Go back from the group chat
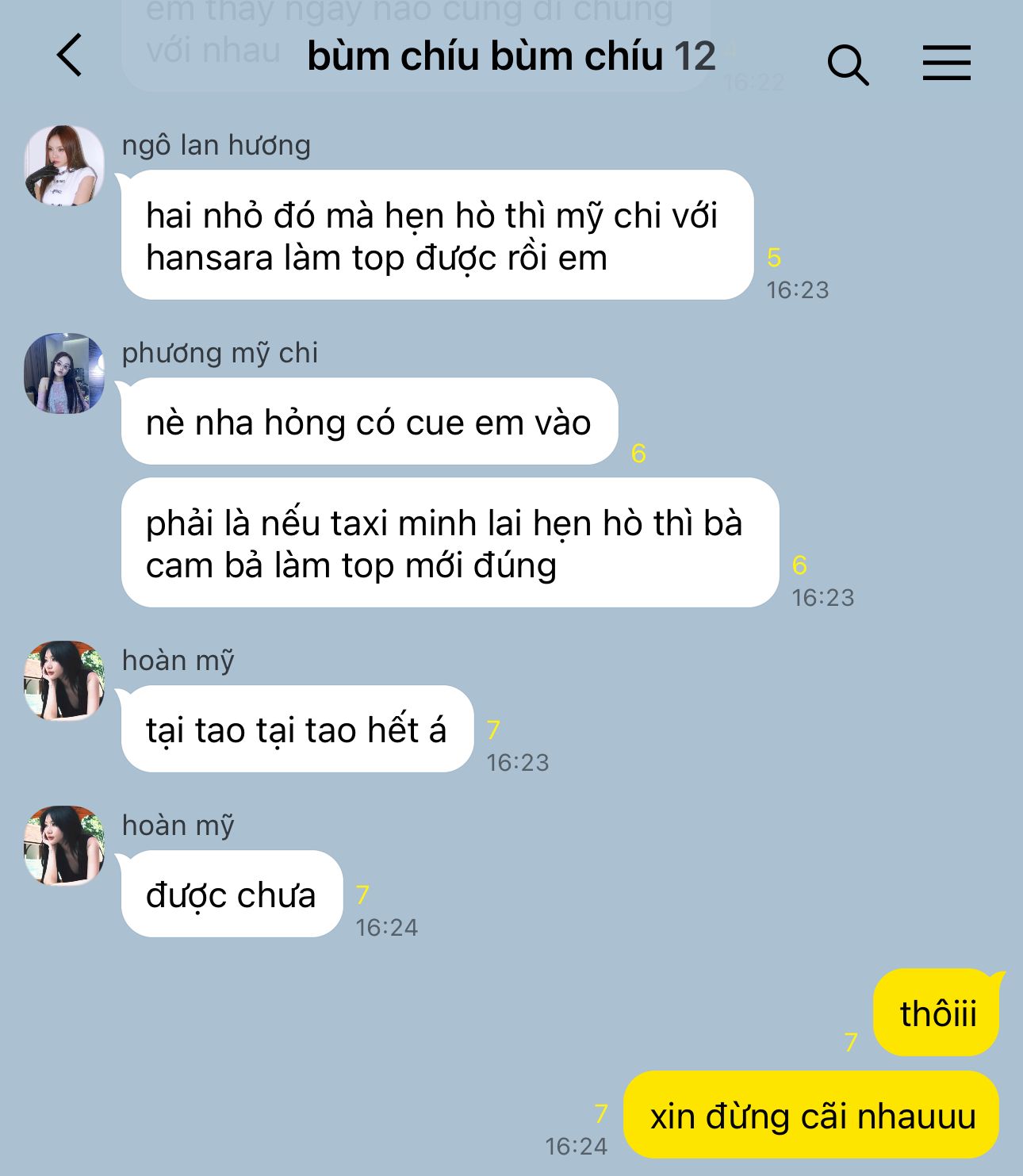Screen dimensions: 1023x1176 click(x=70, y=56)
